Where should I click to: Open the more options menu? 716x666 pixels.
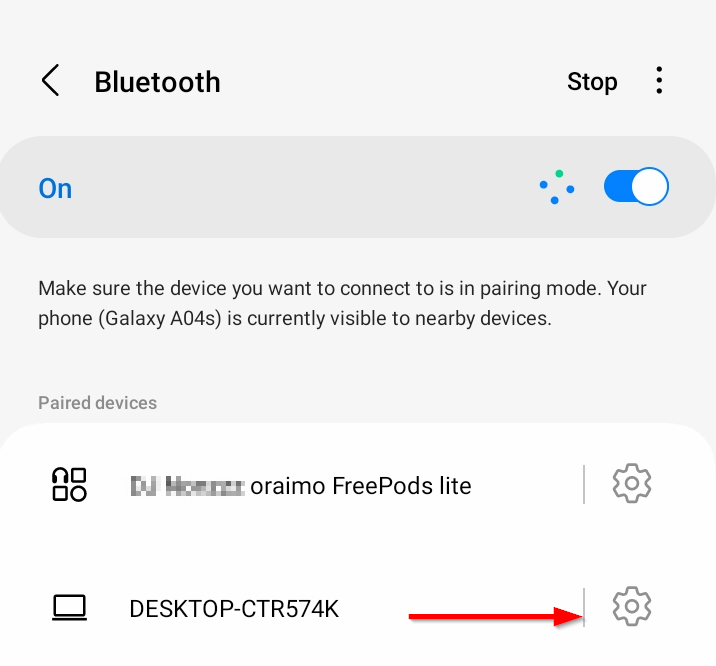click(x=659, y=81)
